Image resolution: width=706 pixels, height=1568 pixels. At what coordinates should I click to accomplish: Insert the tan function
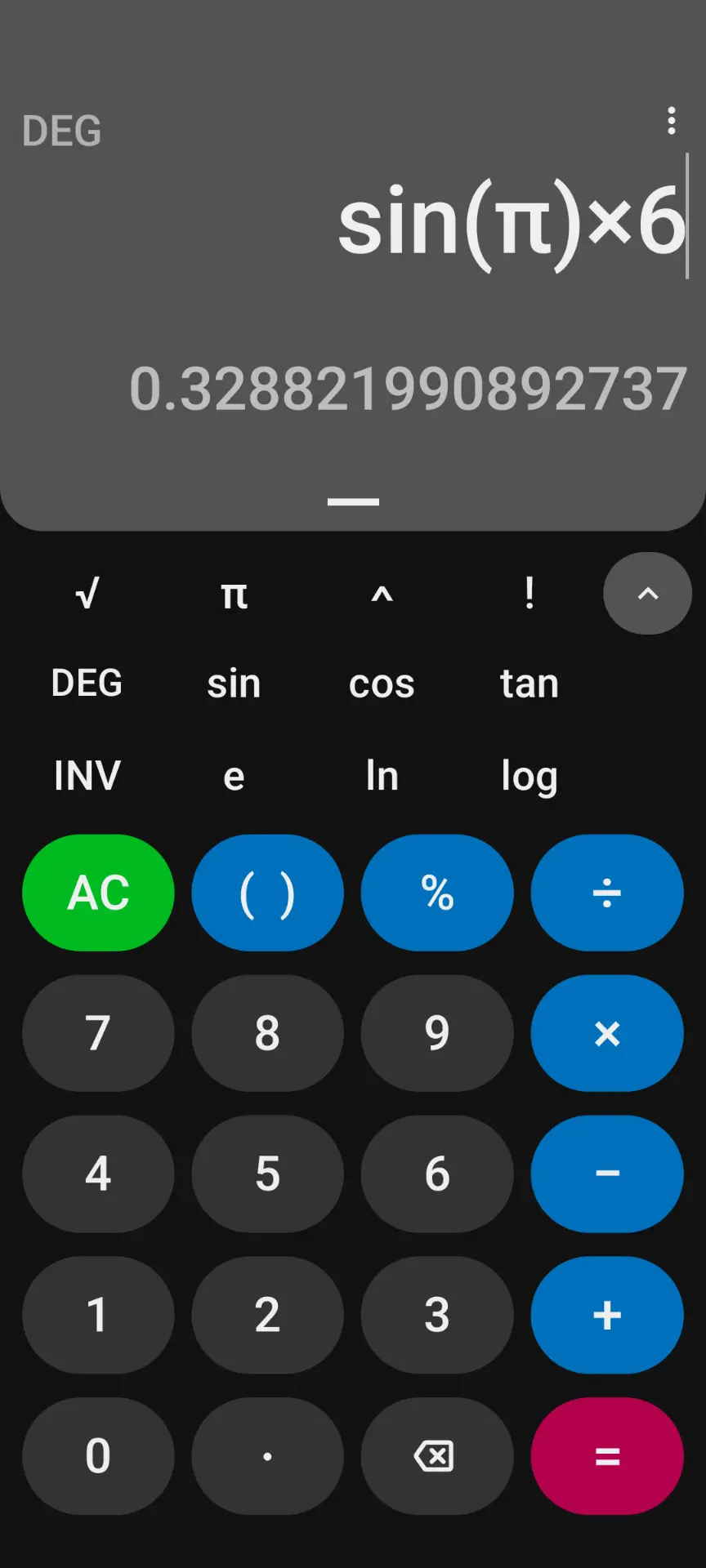pyautogui.click(x=529, y=684)
